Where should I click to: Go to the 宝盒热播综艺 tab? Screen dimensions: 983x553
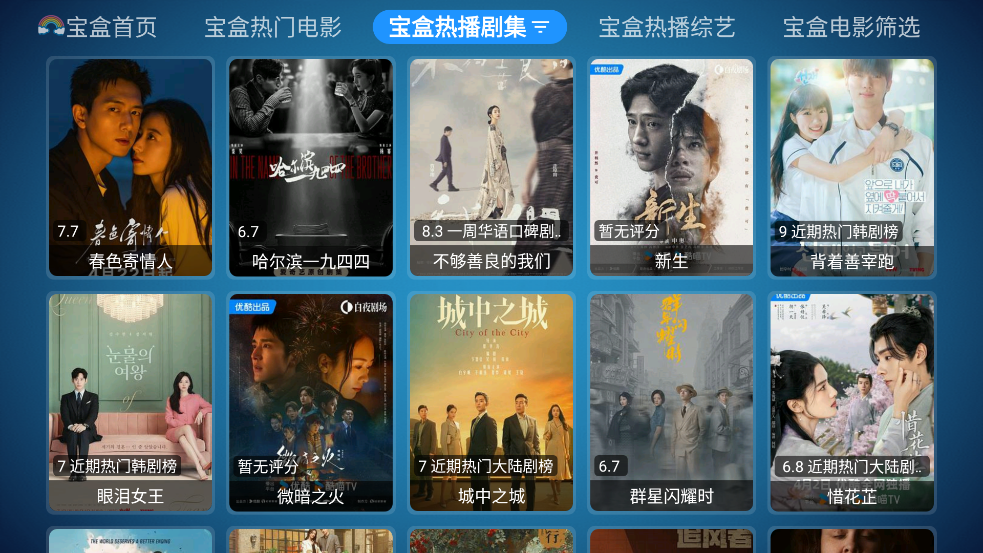click(x=667, y=27)
